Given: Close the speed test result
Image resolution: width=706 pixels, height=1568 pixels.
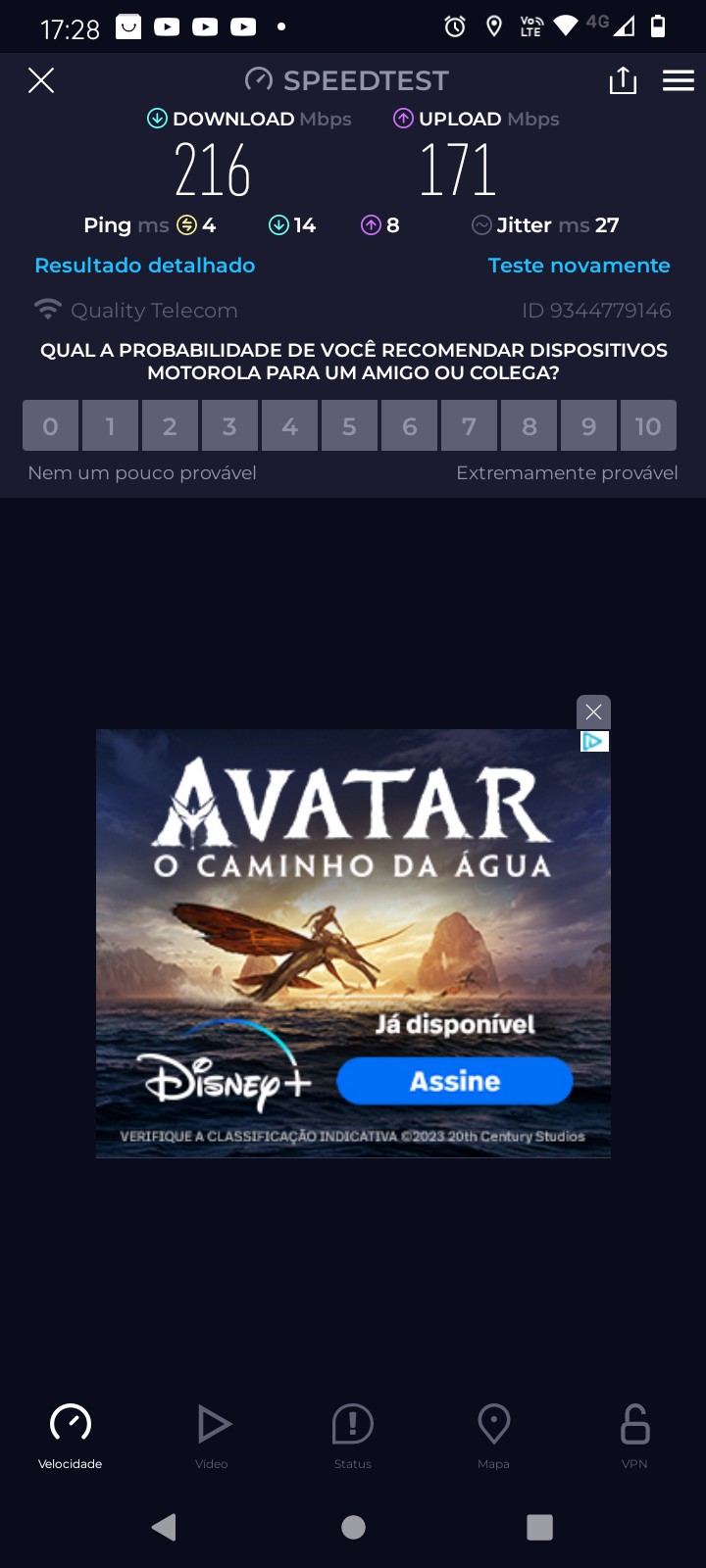Looking at the screenshot, I should (41, 80).
